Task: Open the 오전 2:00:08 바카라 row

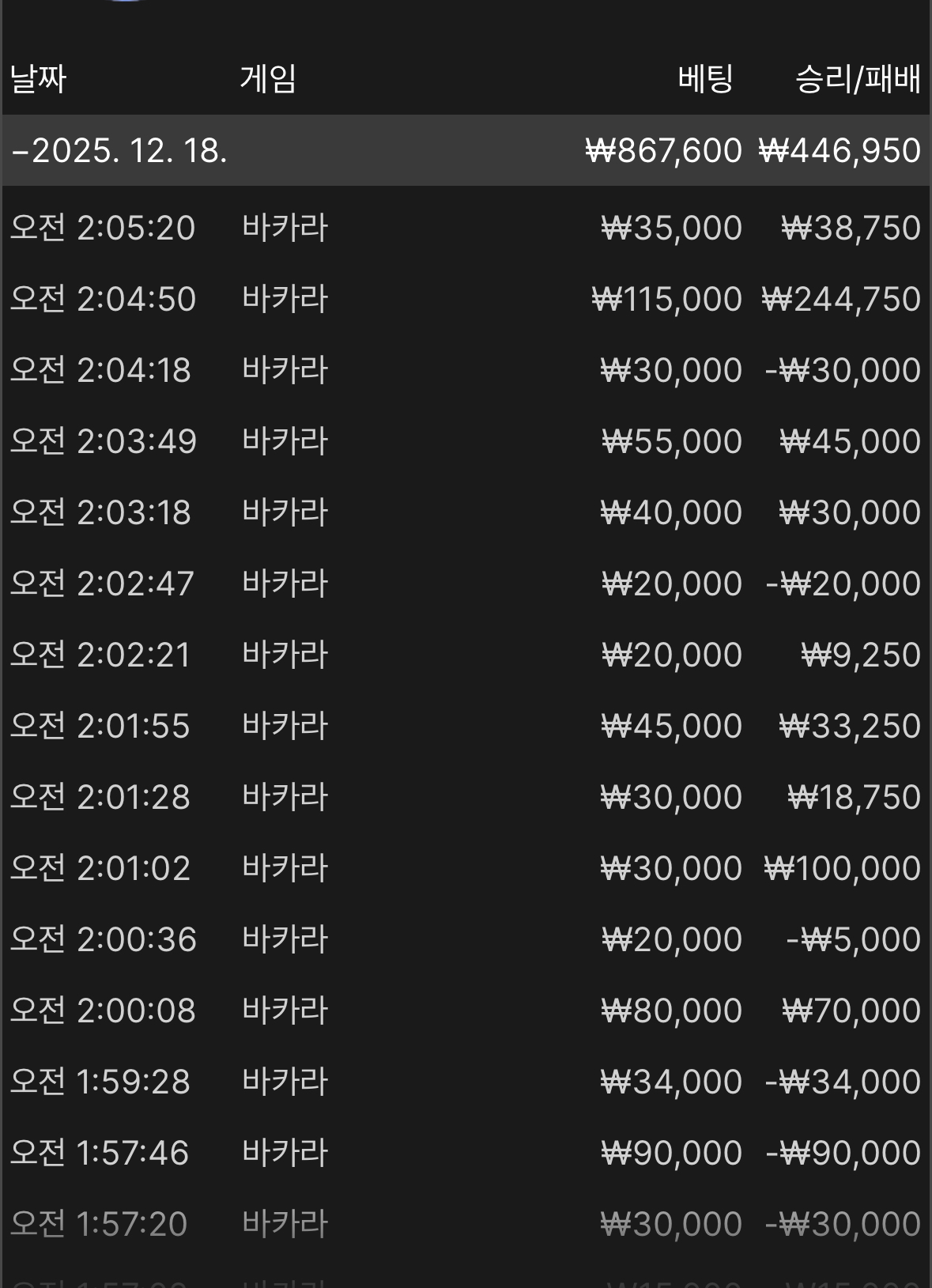Action: [x=465, y=1010]
